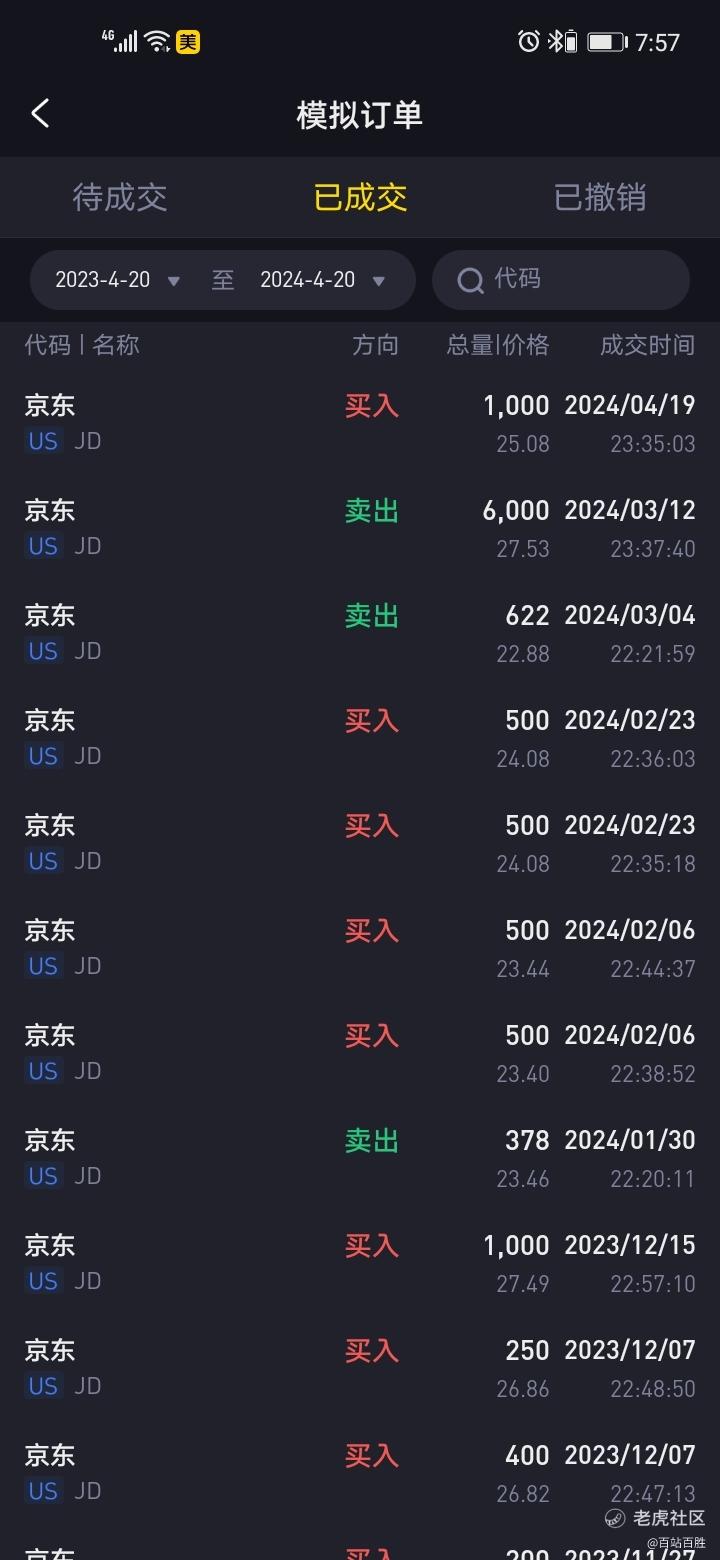Open the buy order priced 23.40
Viewport: 720px width, 1560px height.
pos(360,1053)
